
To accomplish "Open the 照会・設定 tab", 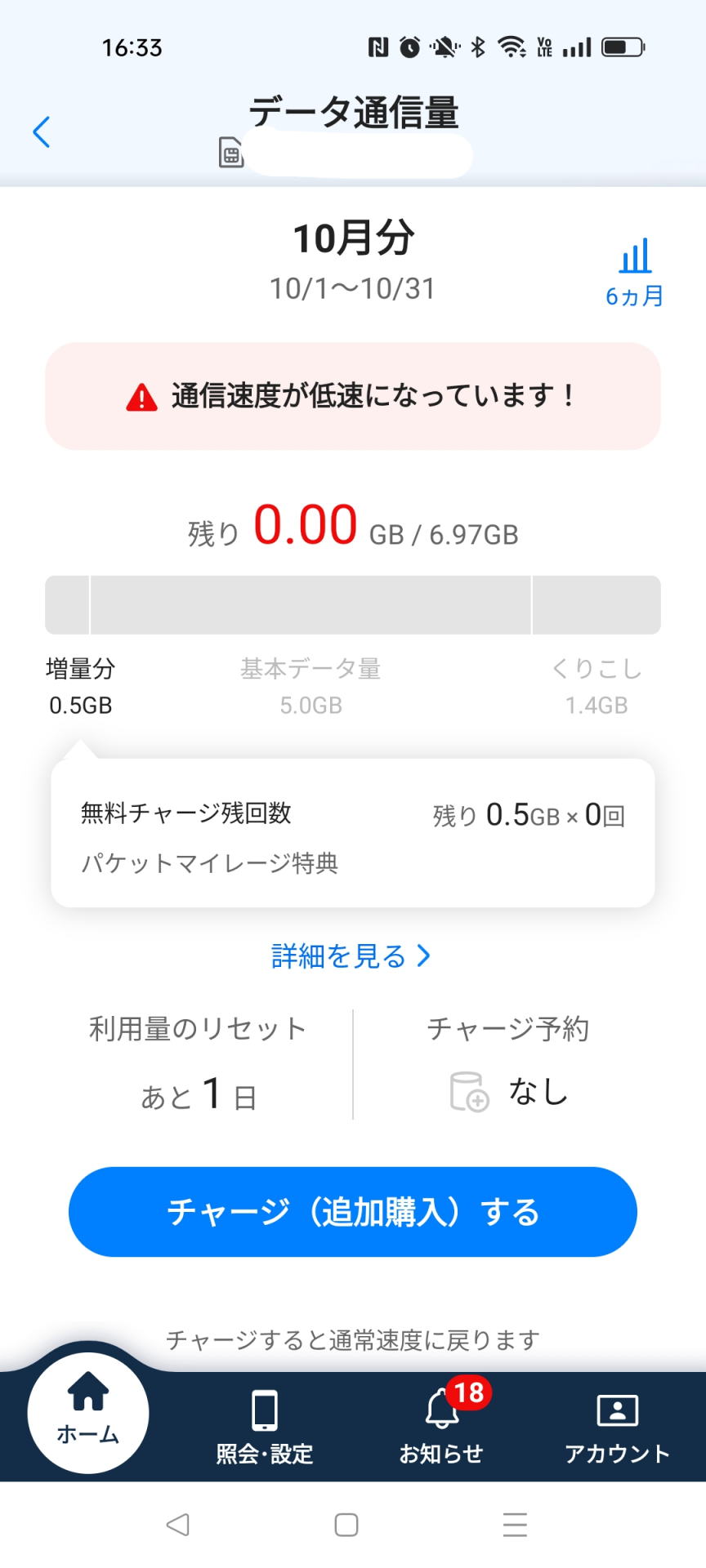I will pos(265,1426).
